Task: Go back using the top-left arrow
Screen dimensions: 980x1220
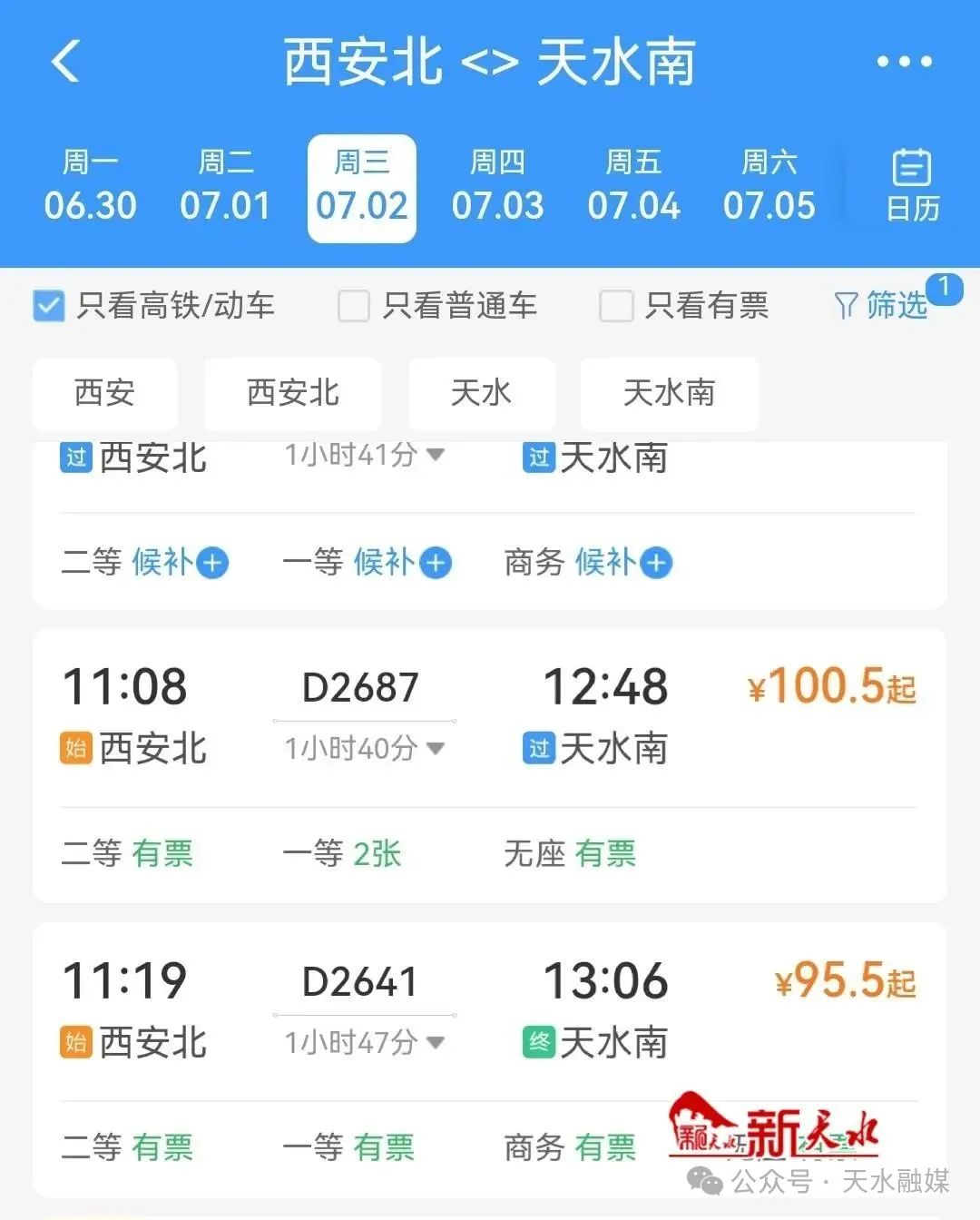Action: point(65,62)
